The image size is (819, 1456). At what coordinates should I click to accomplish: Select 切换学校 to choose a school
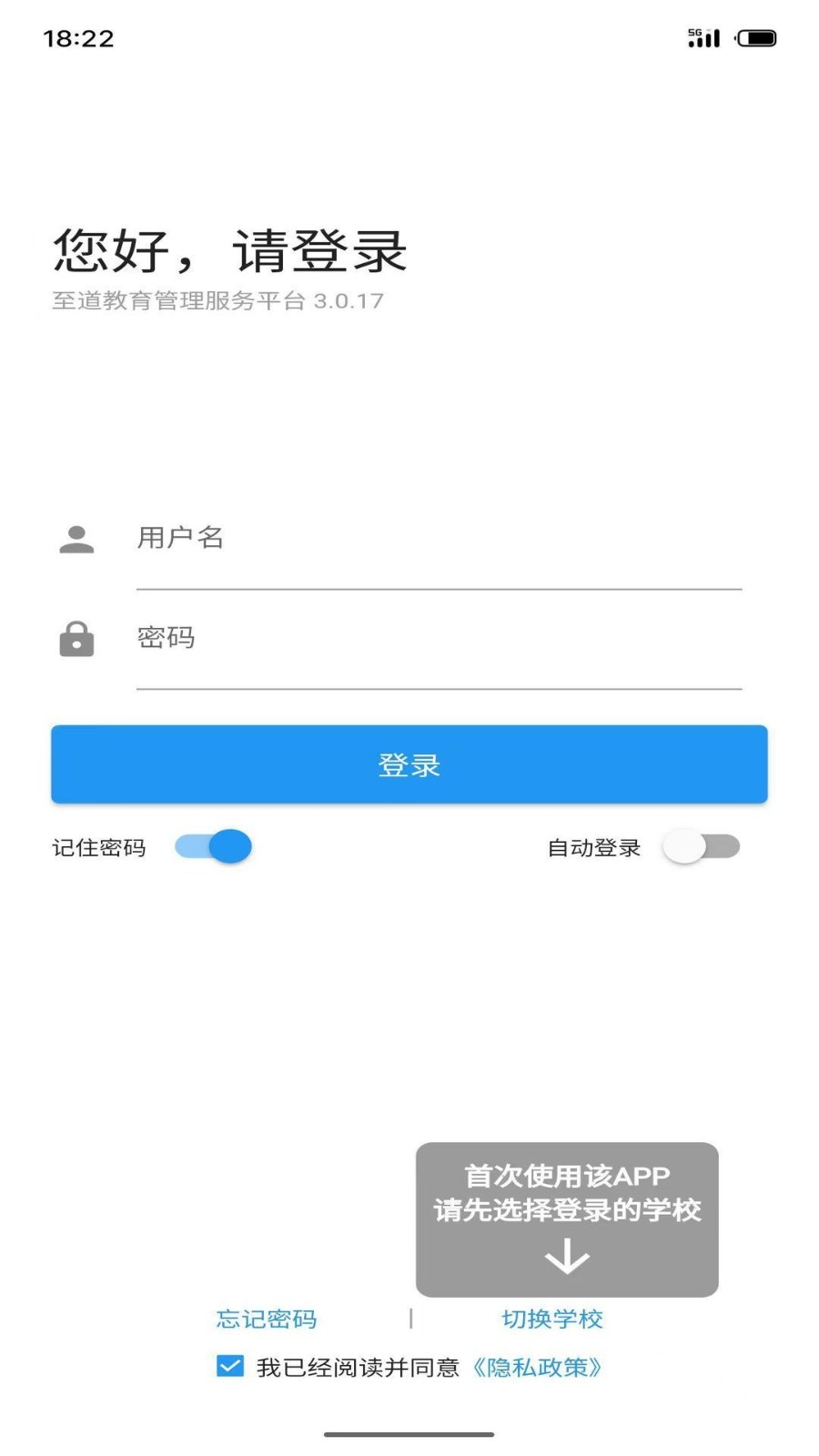[x=553, y=1319]
